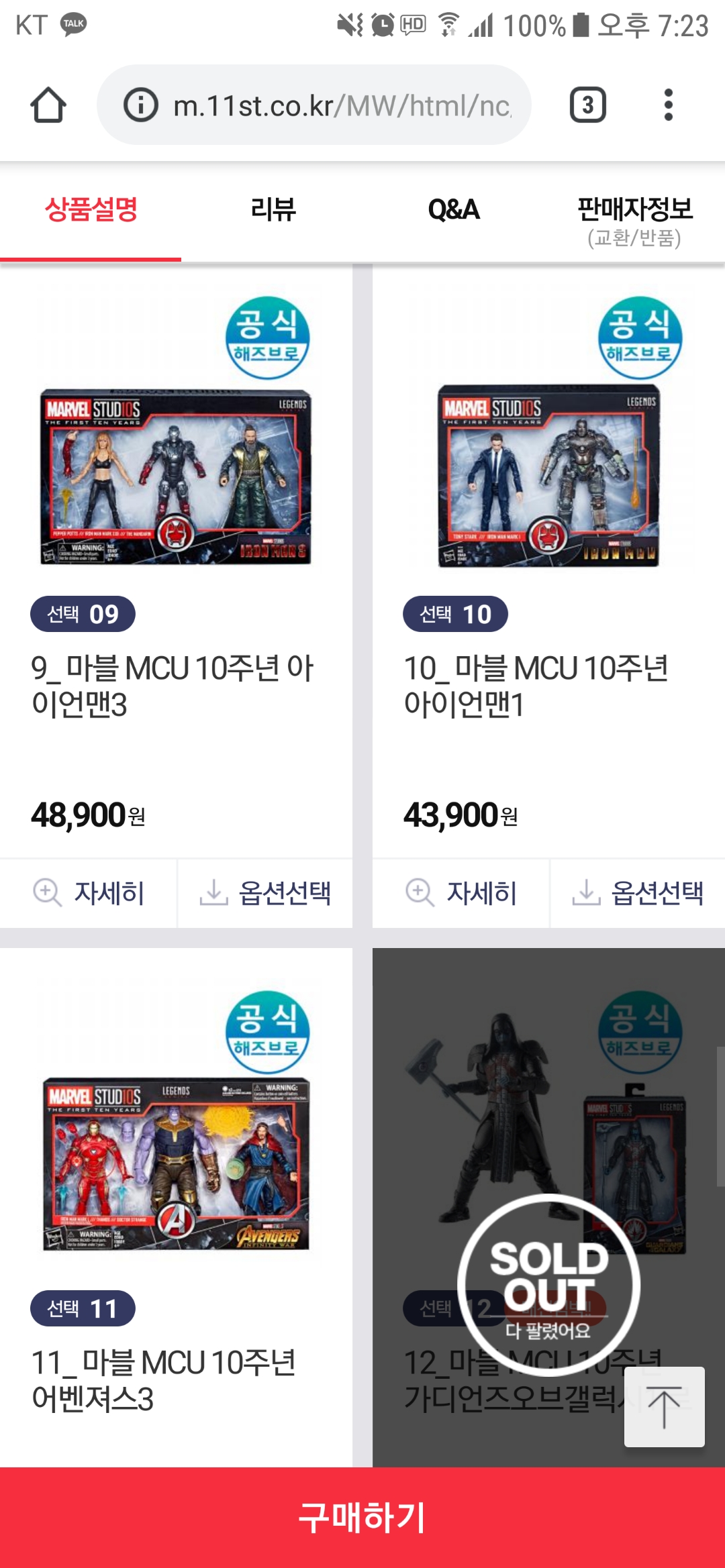
Task: View 자세히 for option 10 아이언맨1
Action: [x=461, y=893]
